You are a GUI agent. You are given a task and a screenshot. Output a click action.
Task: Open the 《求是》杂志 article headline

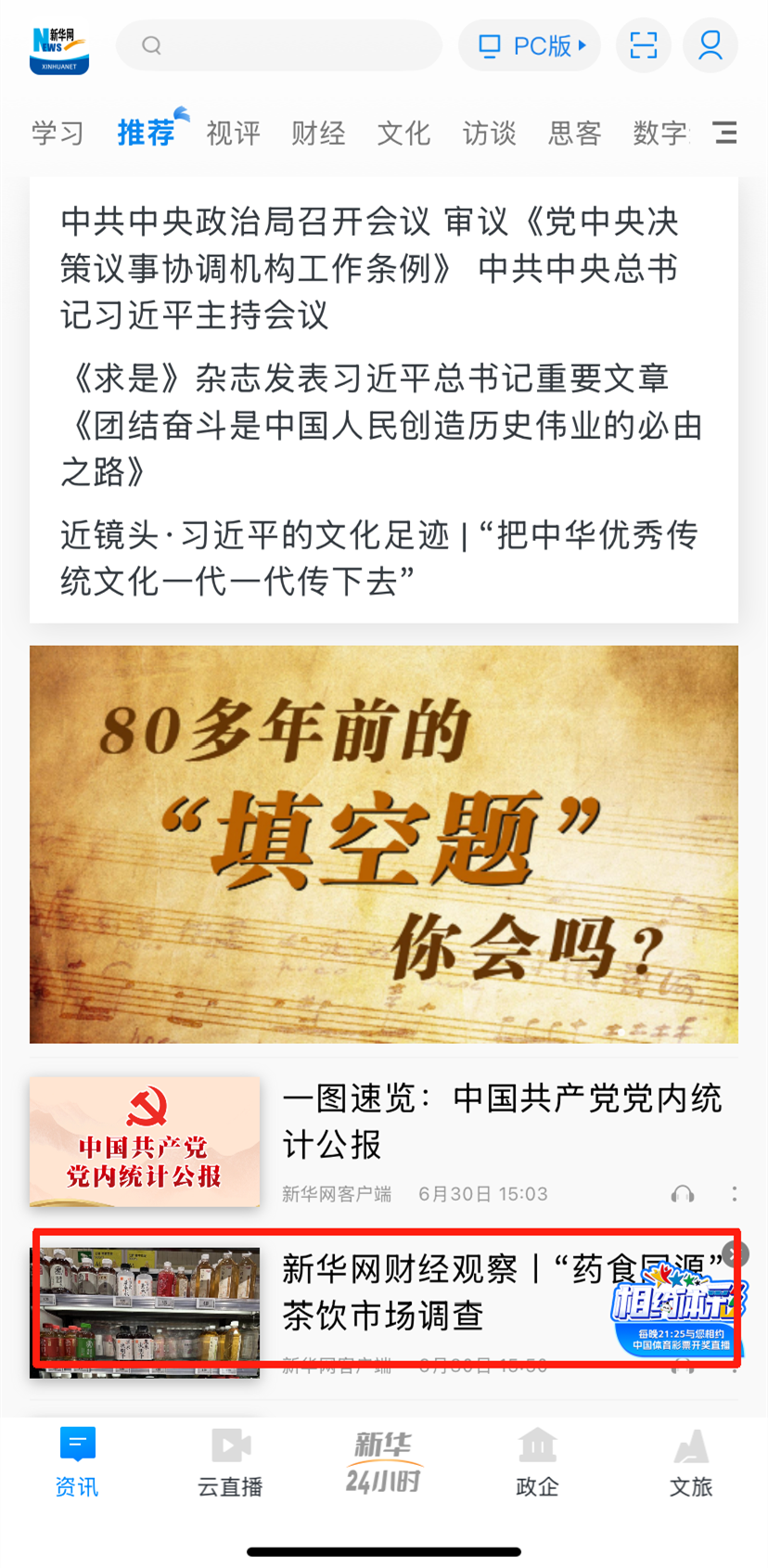click(380, 425)
